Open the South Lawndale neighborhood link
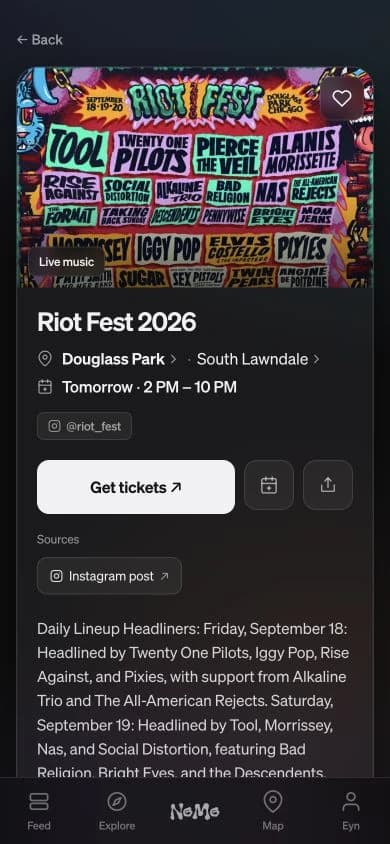 click(x=258, y=359)
